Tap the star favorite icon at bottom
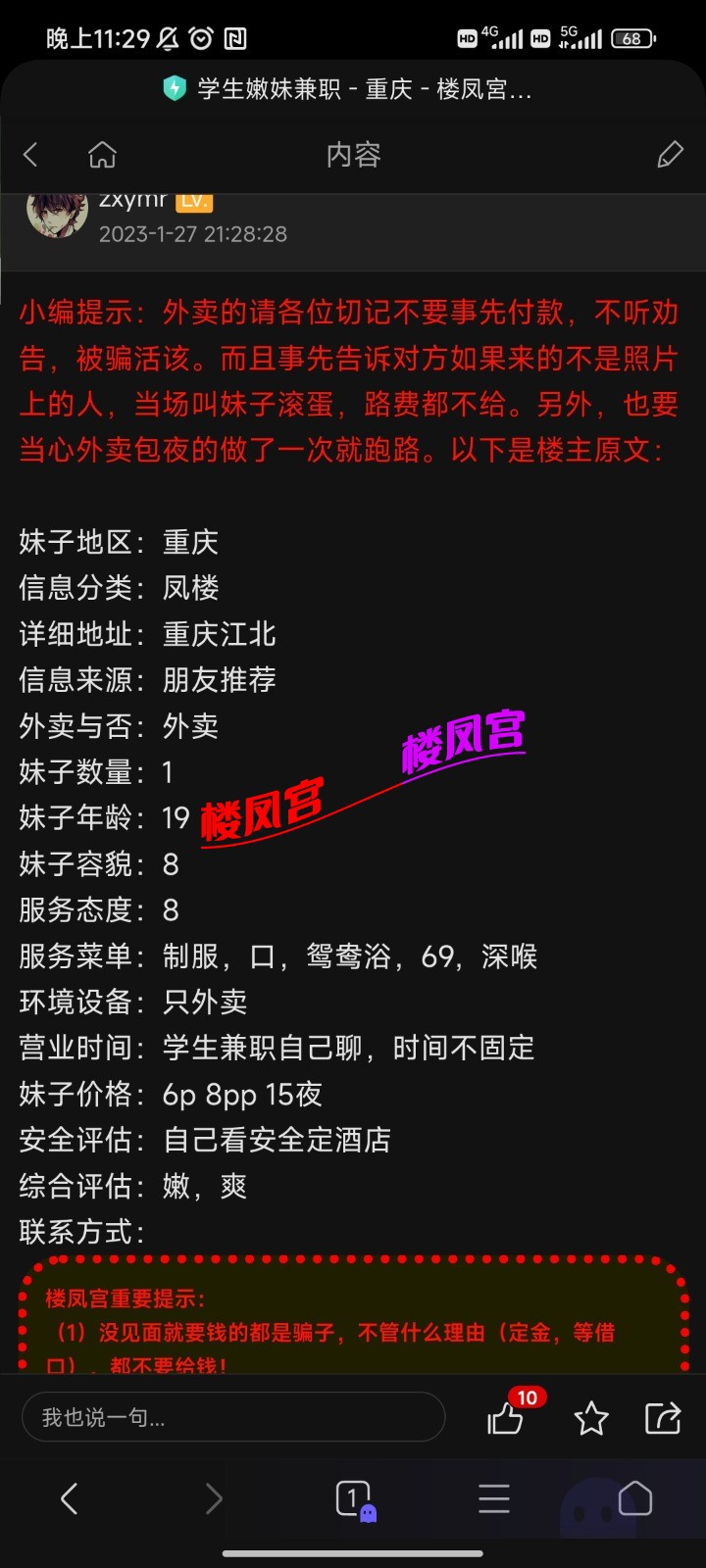706x1568 pixels. [591, 1417]
